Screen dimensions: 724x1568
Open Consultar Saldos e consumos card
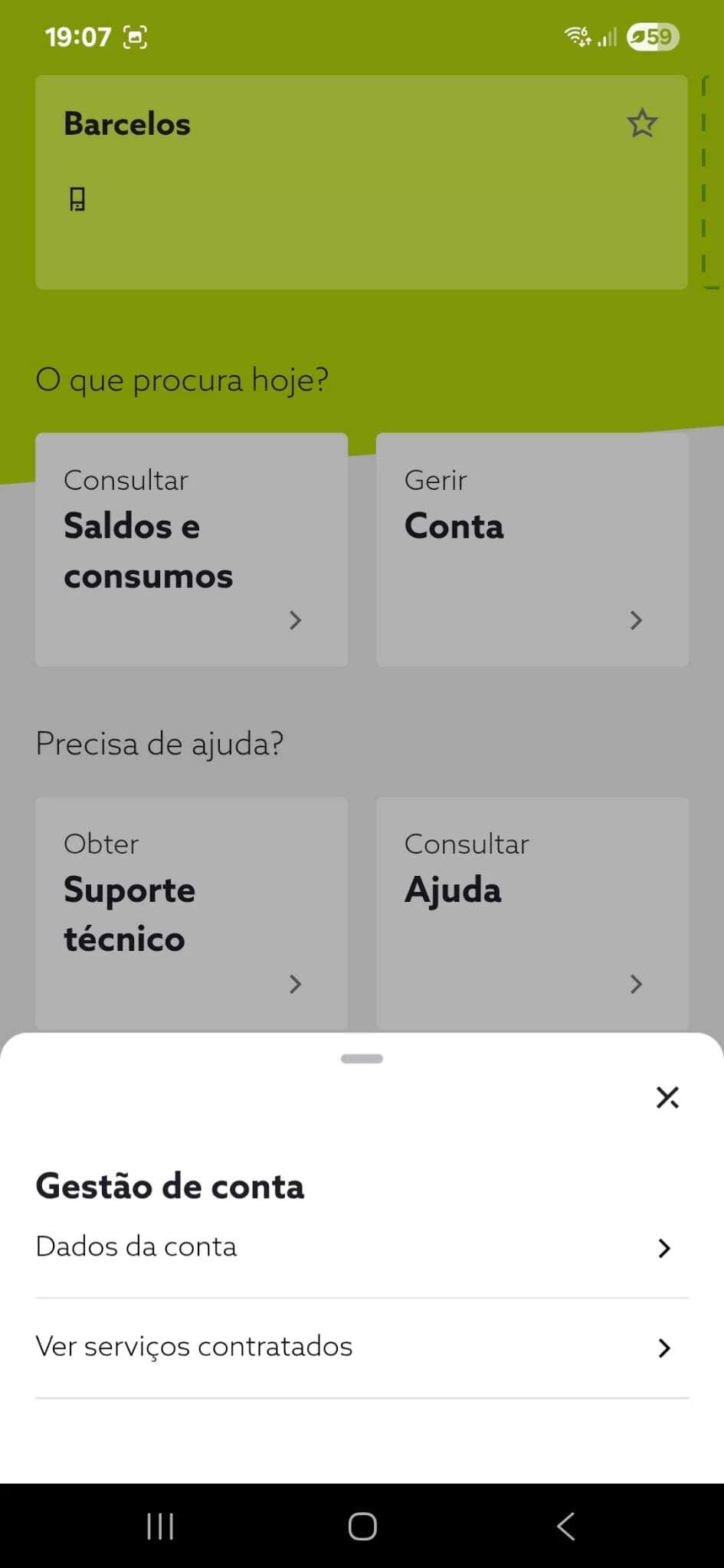pyautogui.click(x=192, y=549)
